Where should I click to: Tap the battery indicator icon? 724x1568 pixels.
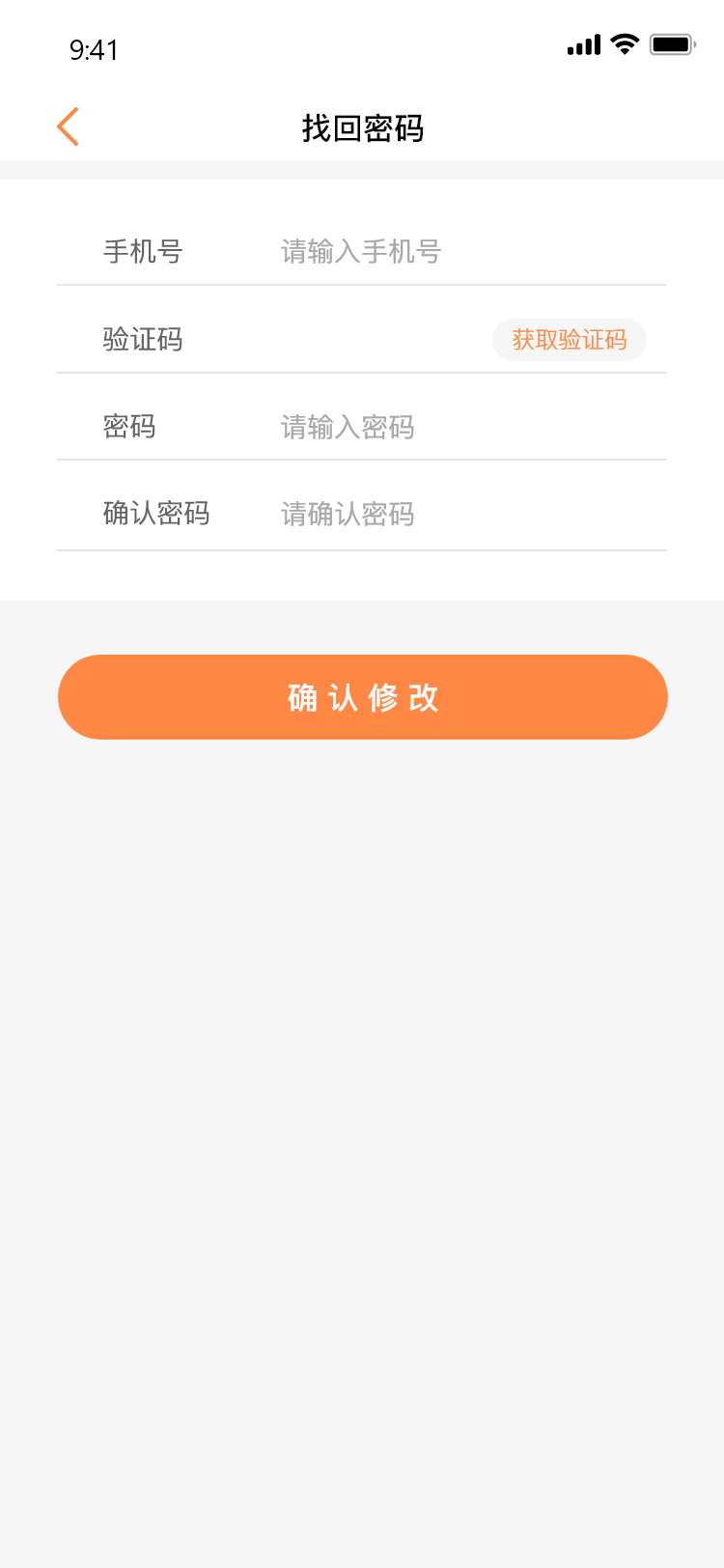click(673, 43)
